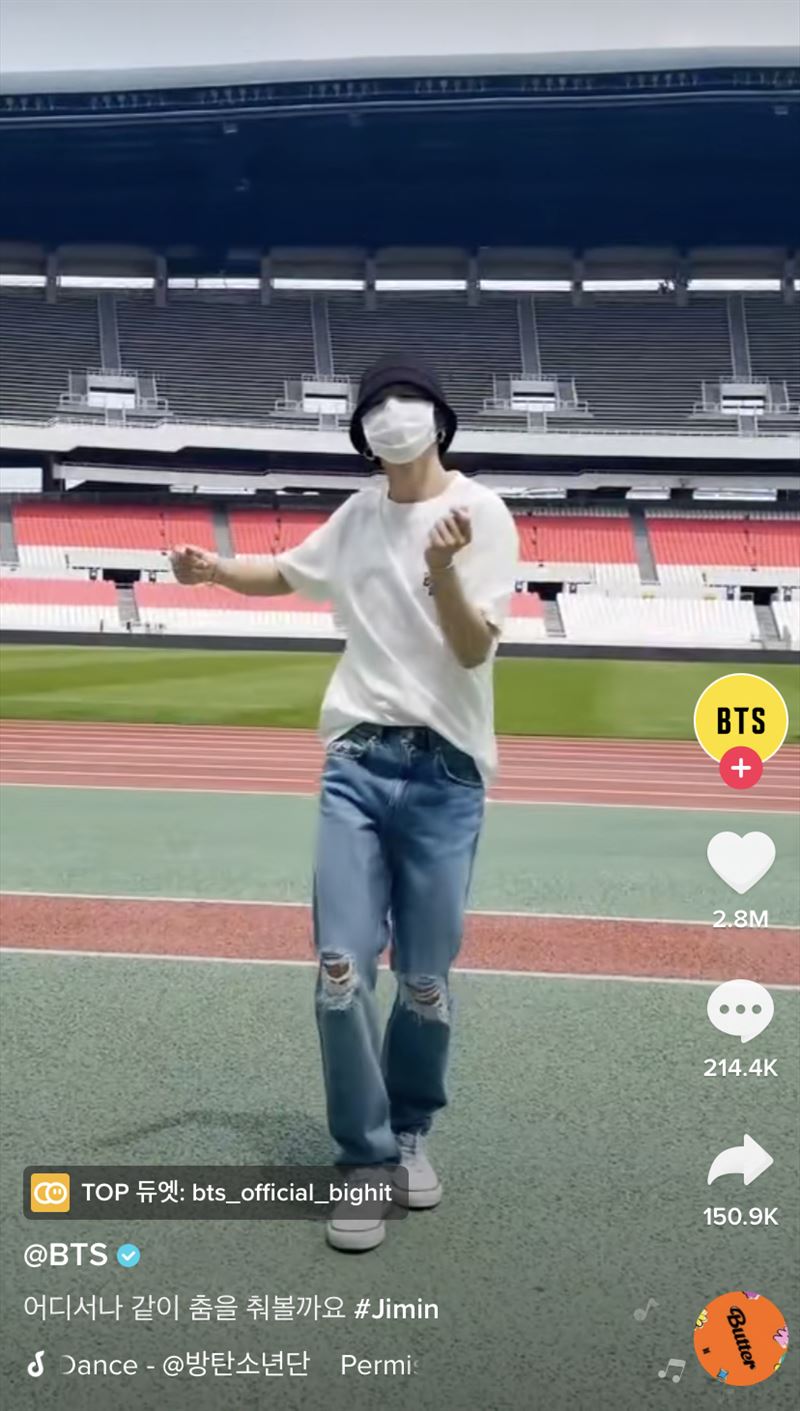Share this video using the arrow icon

pyautogui.click(x=740, y=1161)
